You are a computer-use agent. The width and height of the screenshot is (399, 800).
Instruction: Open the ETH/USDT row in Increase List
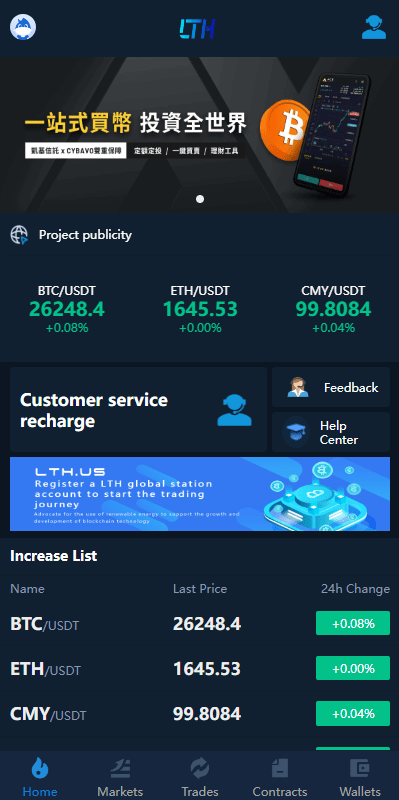click(200, 668)
